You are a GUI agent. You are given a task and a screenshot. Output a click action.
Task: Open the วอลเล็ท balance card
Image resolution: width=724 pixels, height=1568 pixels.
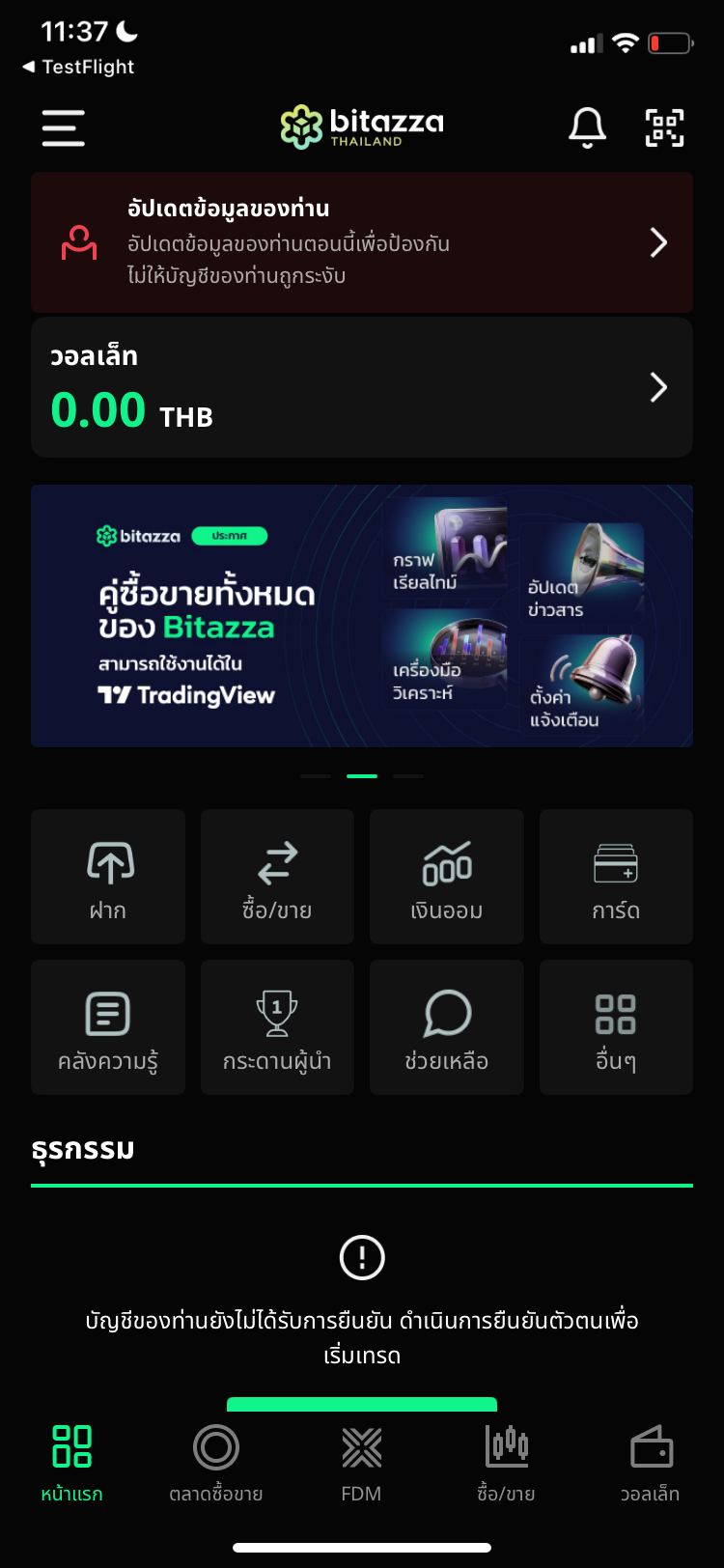click(x=361, y=387)
